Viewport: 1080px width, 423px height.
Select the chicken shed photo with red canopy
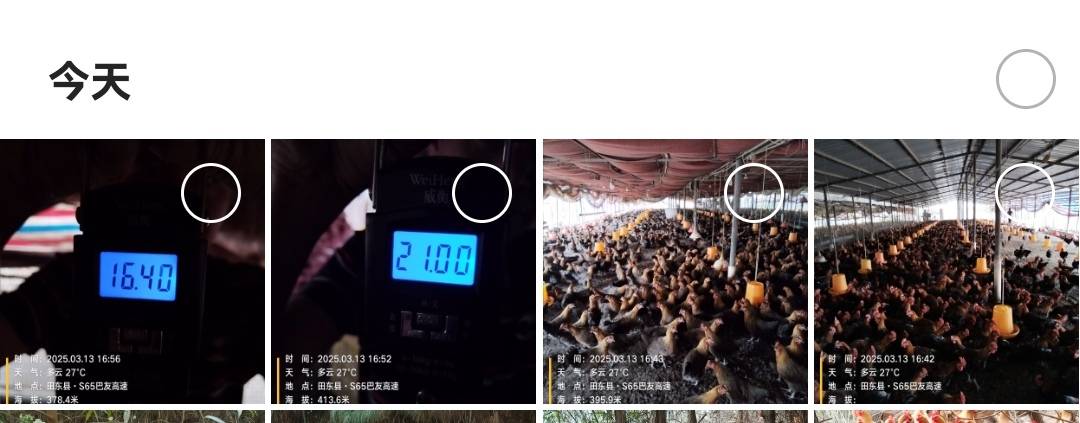[x=754, y=193]
